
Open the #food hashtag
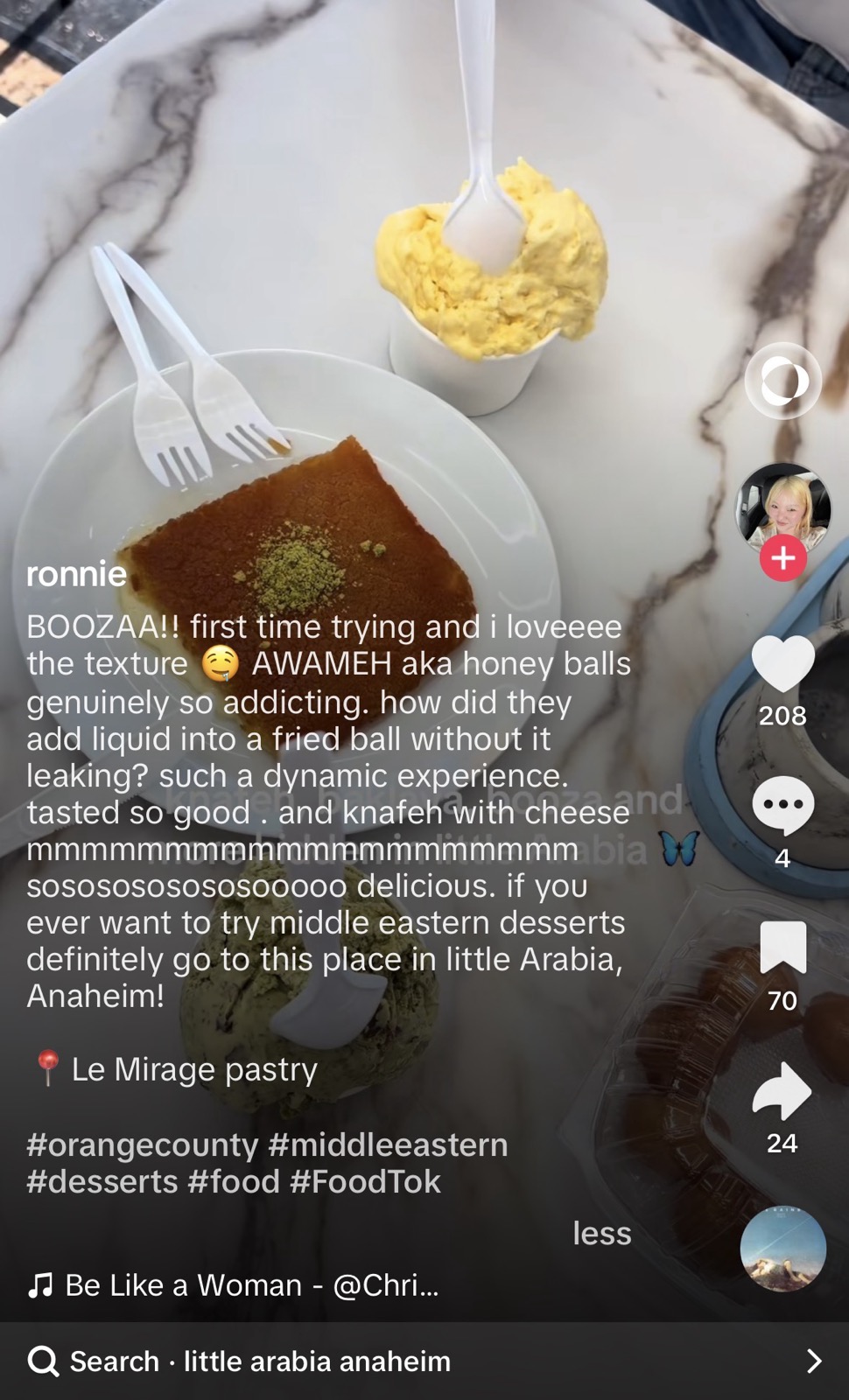pyautogui.click(x=233, y=1181)
